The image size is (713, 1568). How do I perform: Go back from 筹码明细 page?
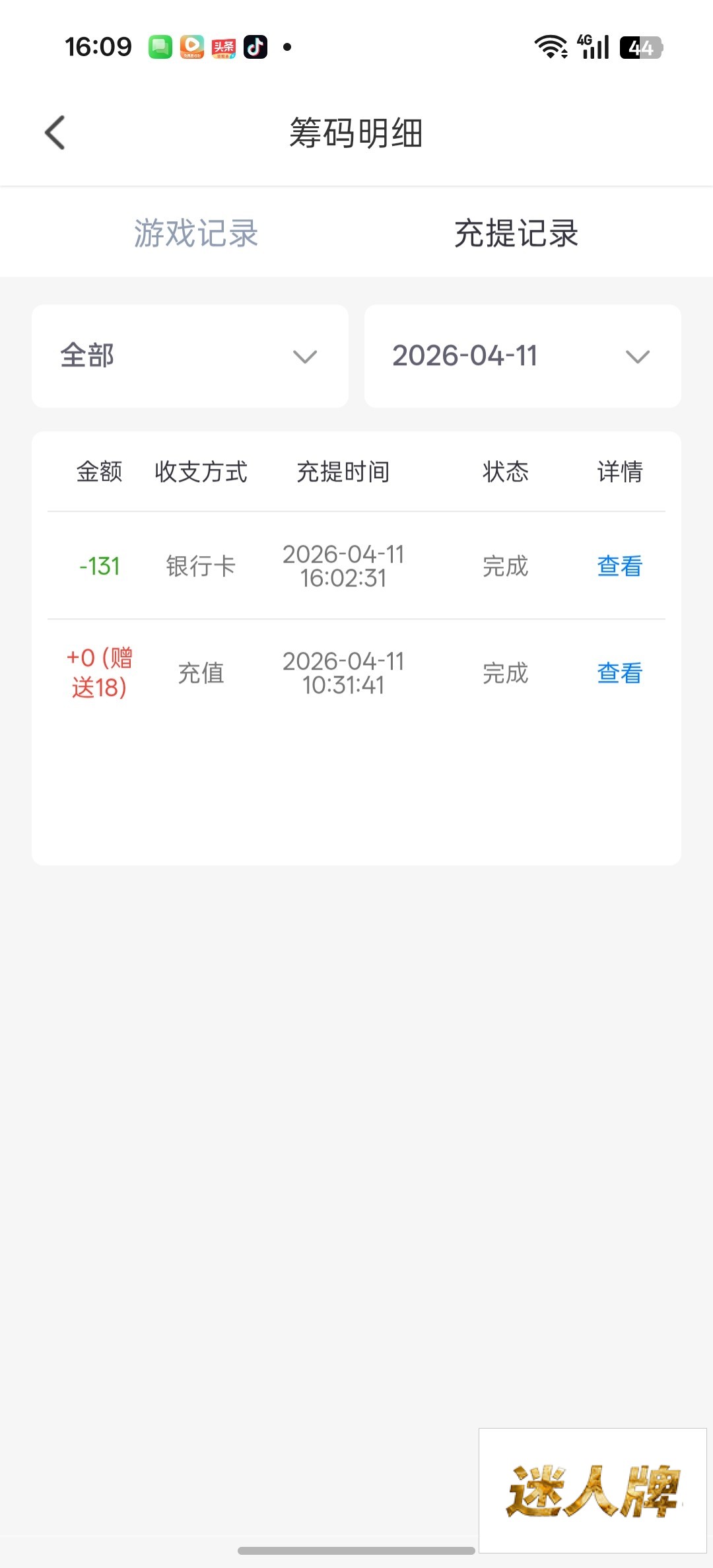point(55,133)
